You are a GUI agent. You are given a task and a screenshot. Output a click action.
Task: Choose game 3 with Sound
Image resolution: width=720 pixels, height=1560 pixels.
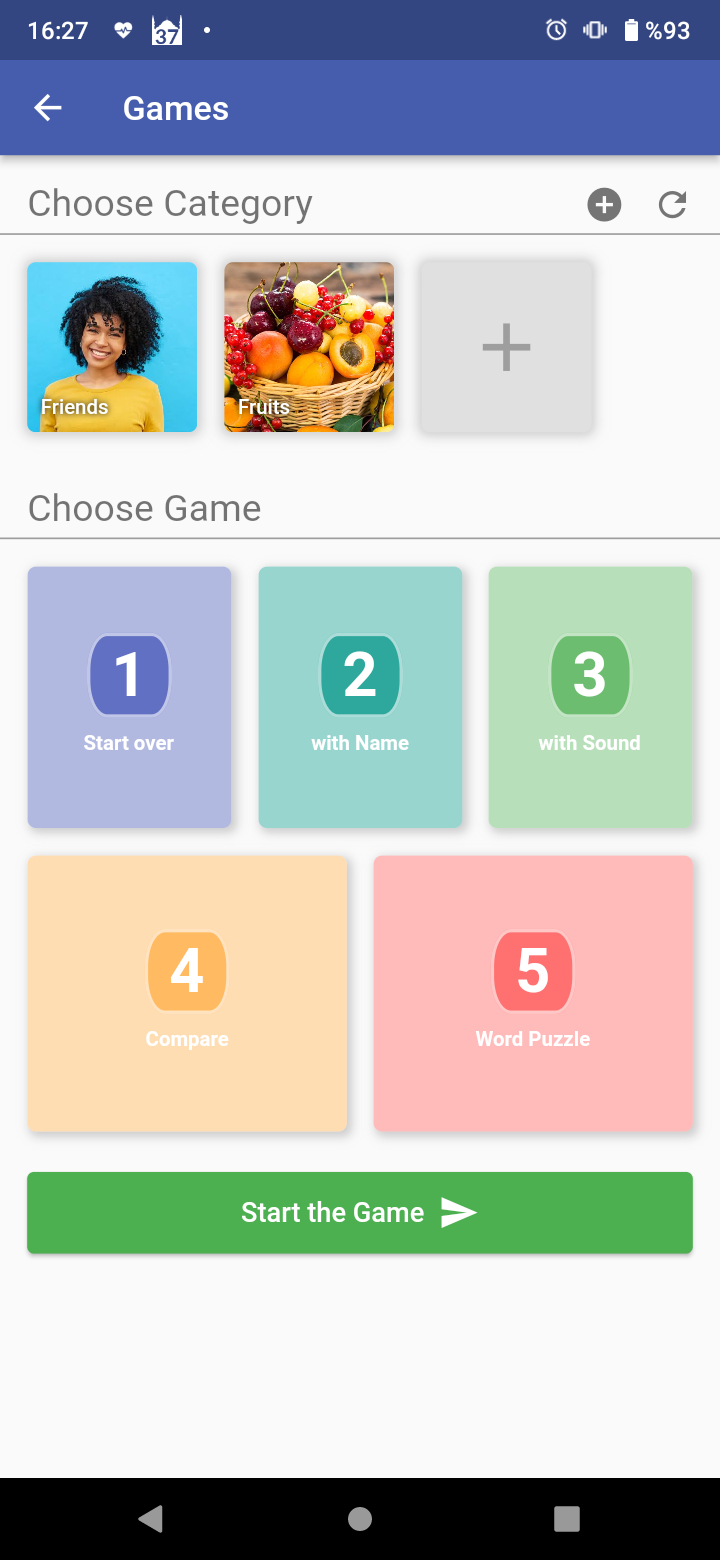click(590, 697)
